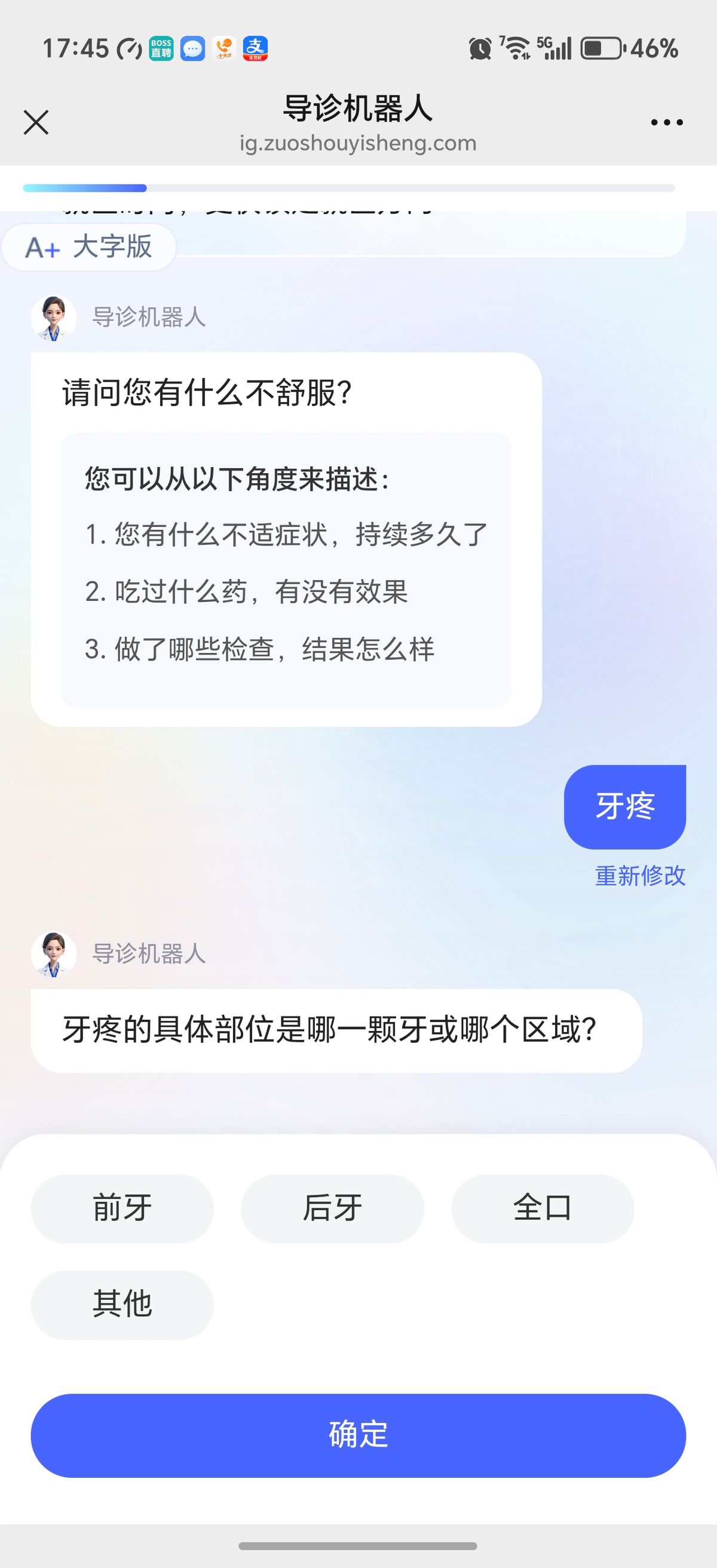This screenshot has width=717, height=1568.
Task: Tap 重新修改 to edit the answer
Action: 640,876
